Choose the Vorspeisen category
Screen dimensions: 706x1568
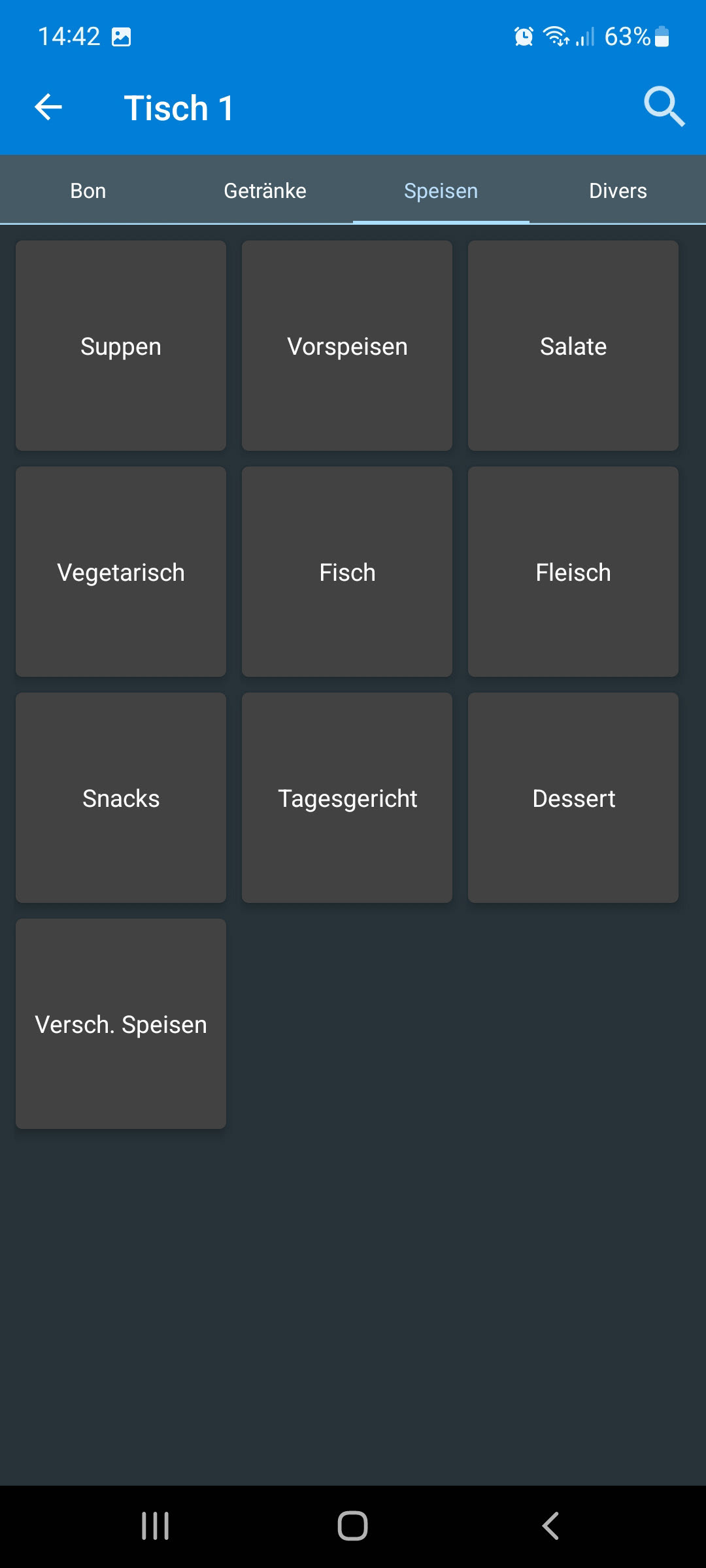(x=347, y=346)
